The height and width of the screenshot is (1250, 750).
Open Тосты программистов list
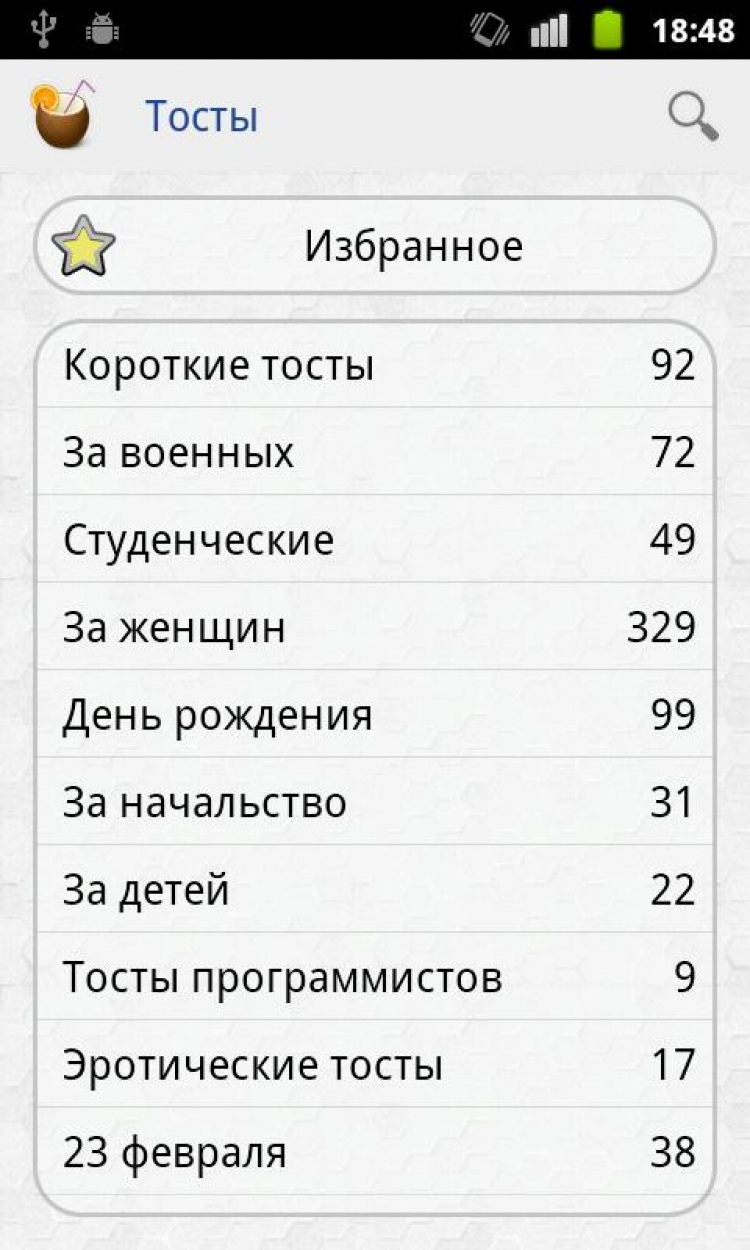tap(375, 977)
